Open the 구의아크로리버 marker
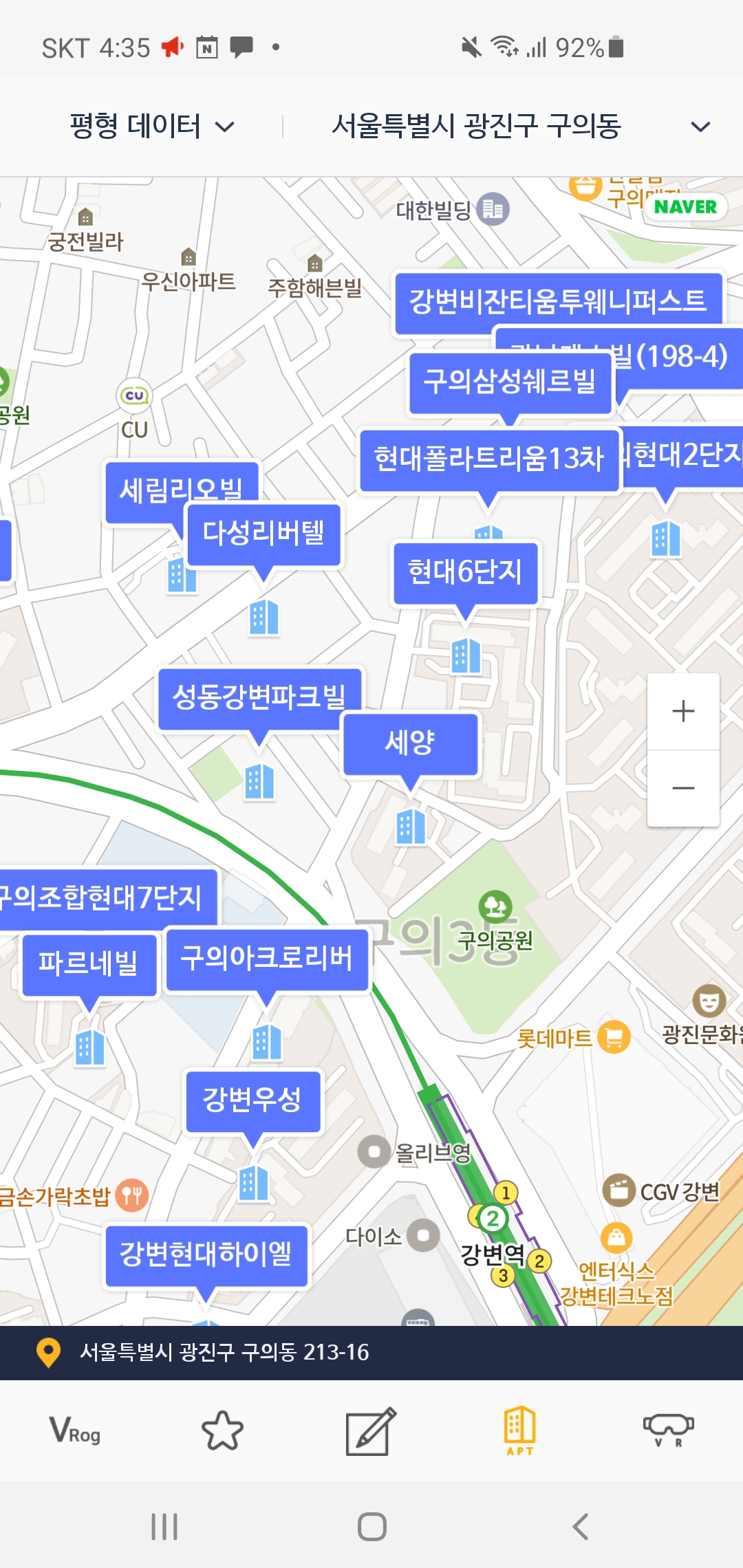The height and width of the screenshot is (1568, 743). pos(267,958)
